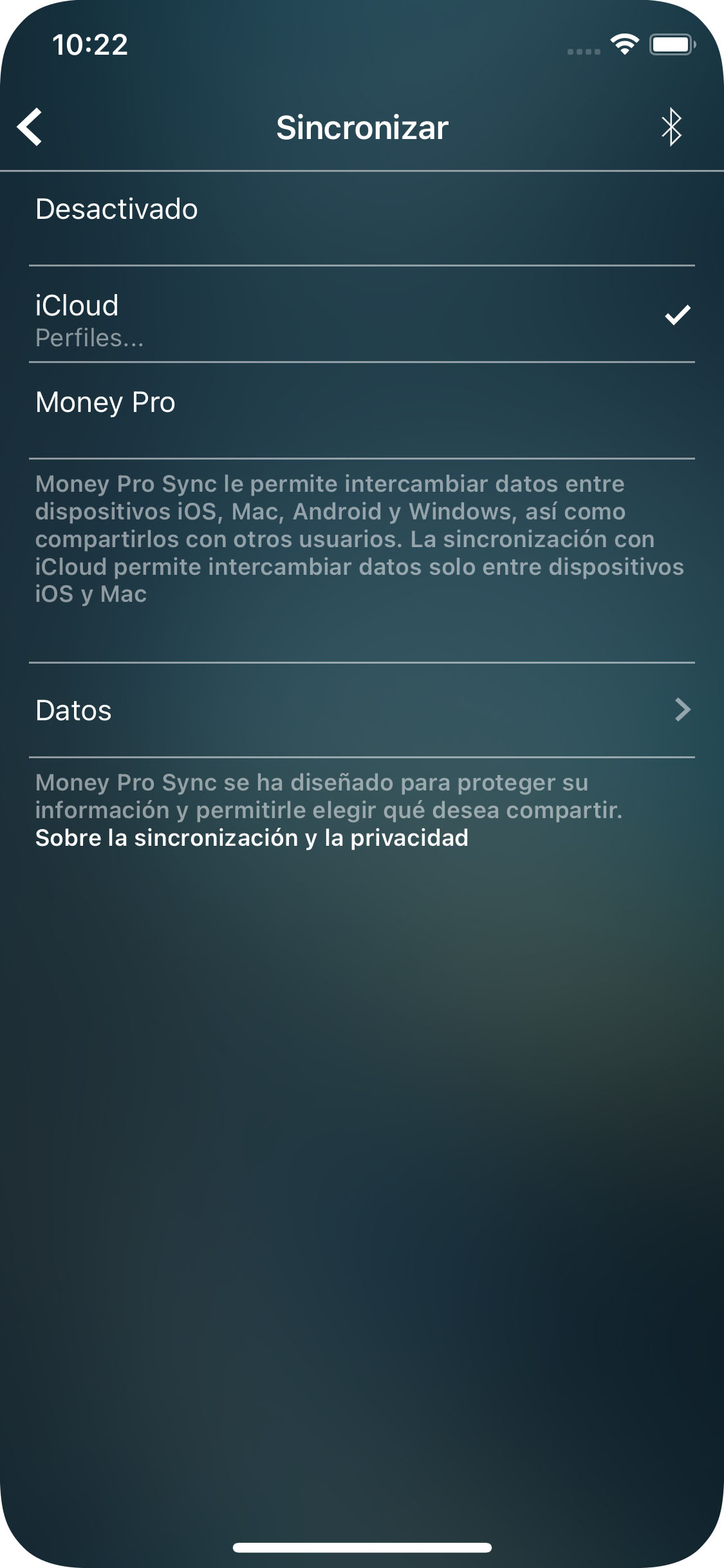Open the Datos settings screen
The height and width of the screenshot is (1568, 724).
pos(257,711)
